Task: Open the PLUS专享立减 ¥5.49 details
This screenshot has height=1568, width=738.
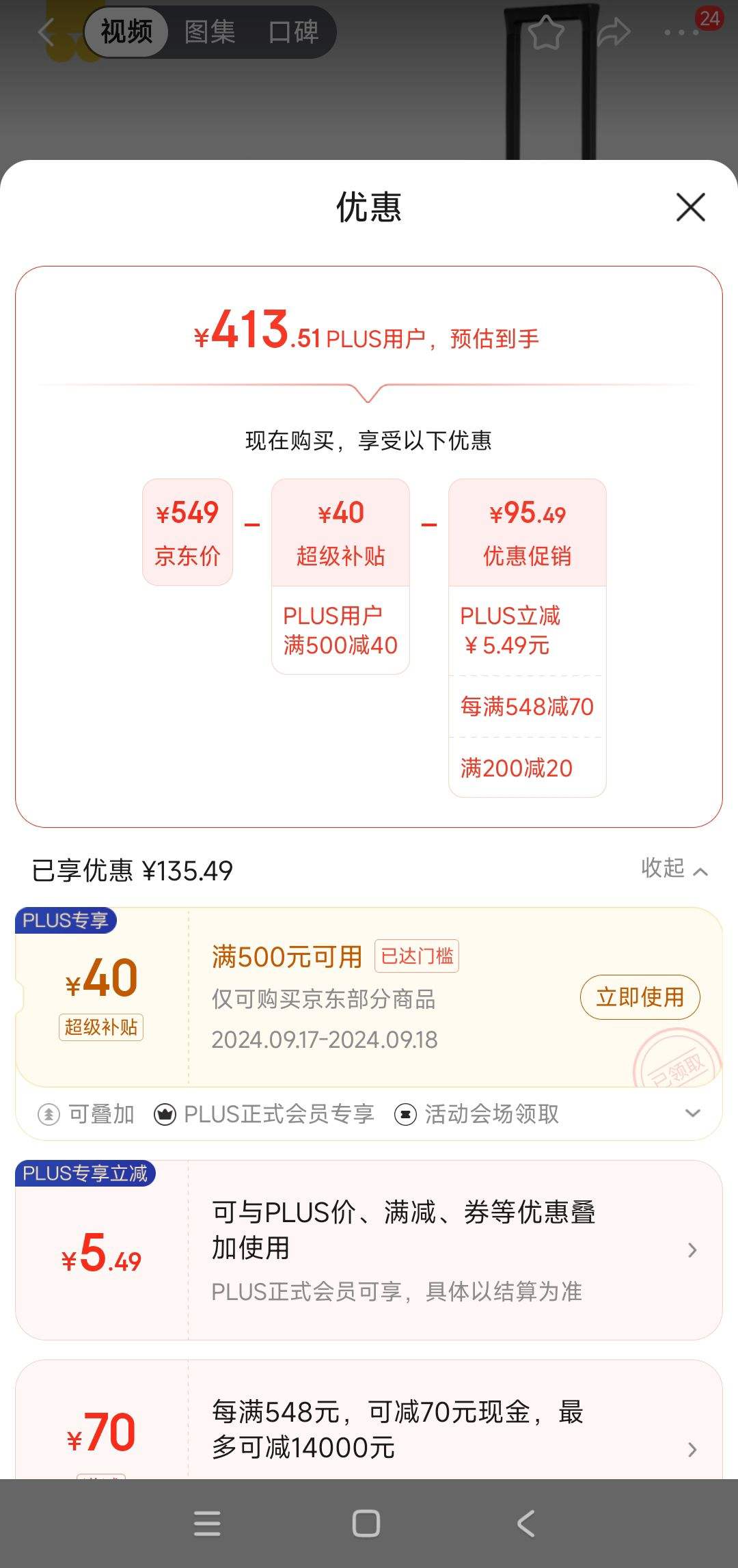Action: click(692, 1250)
